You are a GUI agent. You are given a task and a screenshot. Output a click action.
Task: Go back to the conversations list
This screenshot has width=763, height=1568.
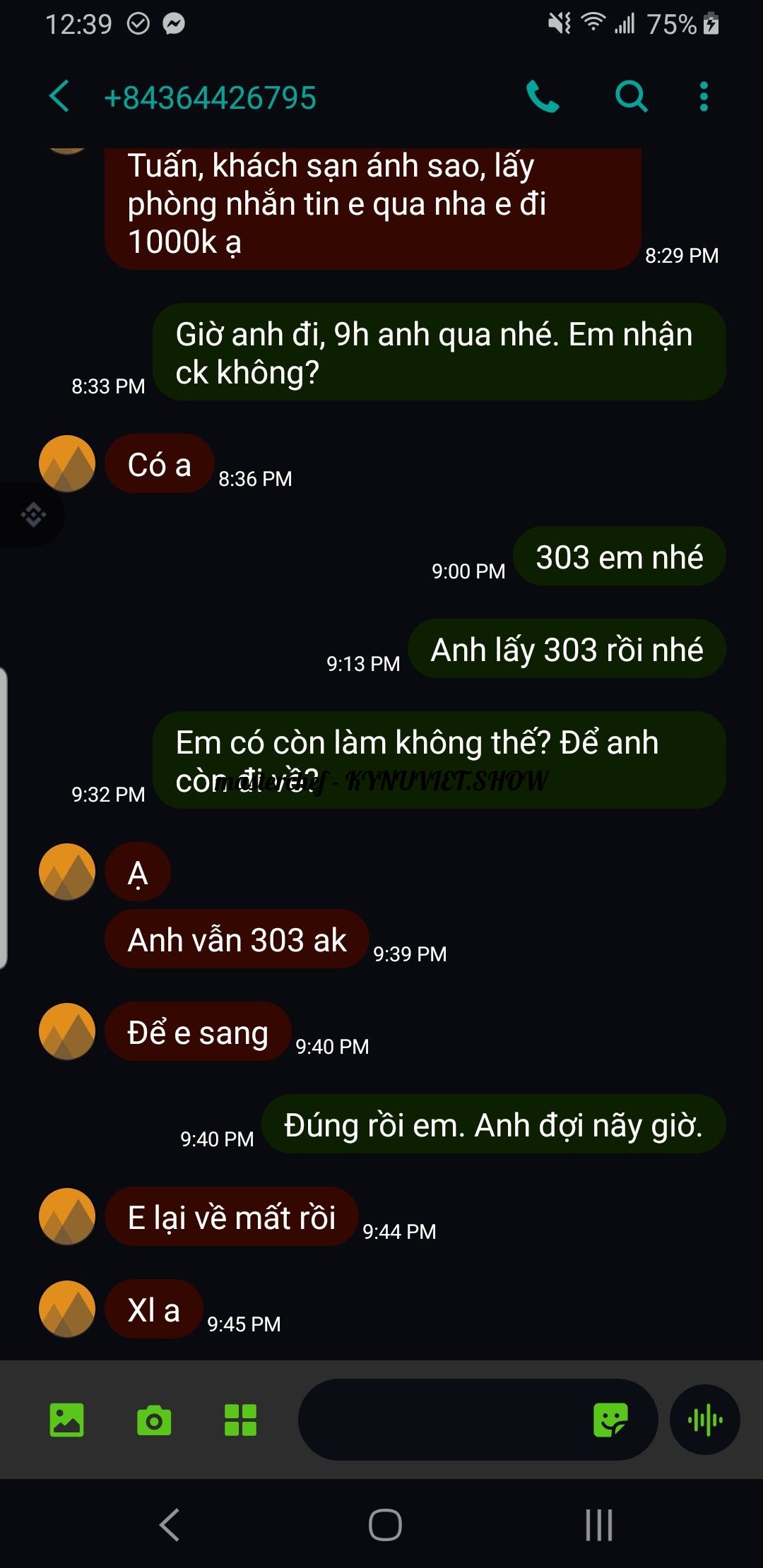point(60,97)
